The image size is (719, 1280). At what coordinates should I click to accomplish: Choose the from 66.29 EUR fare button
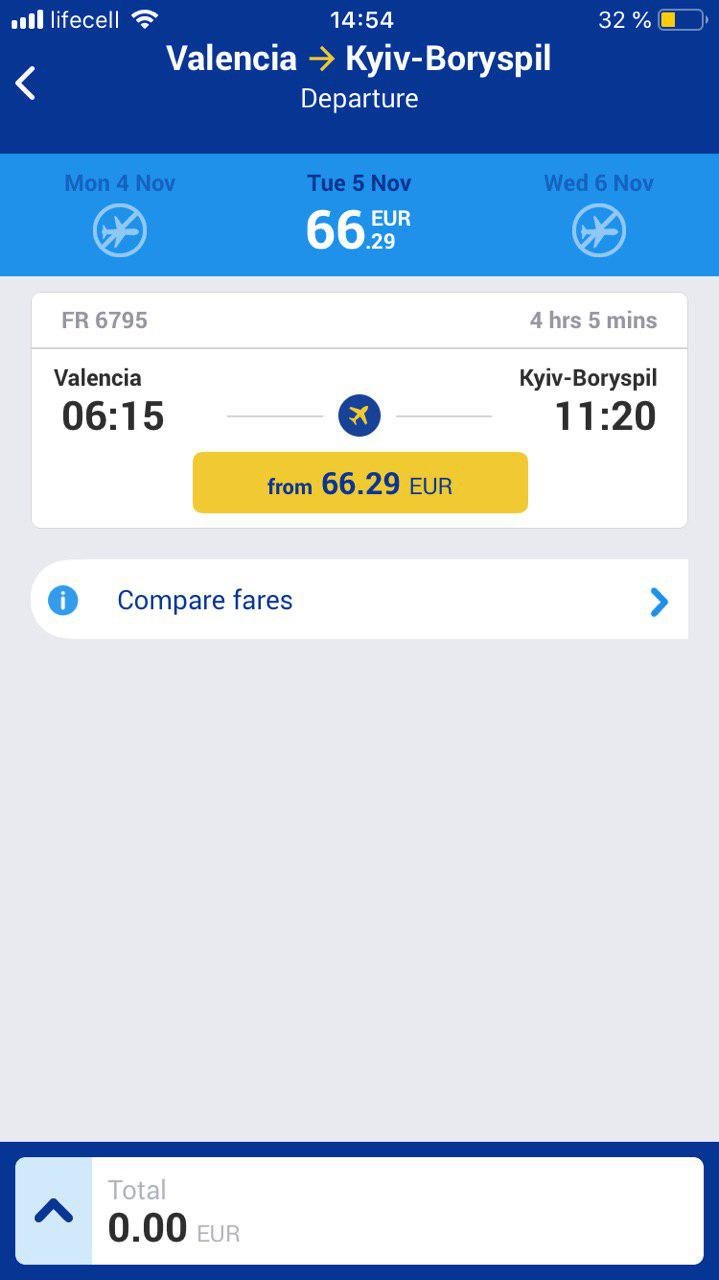(x=360, y=483)
